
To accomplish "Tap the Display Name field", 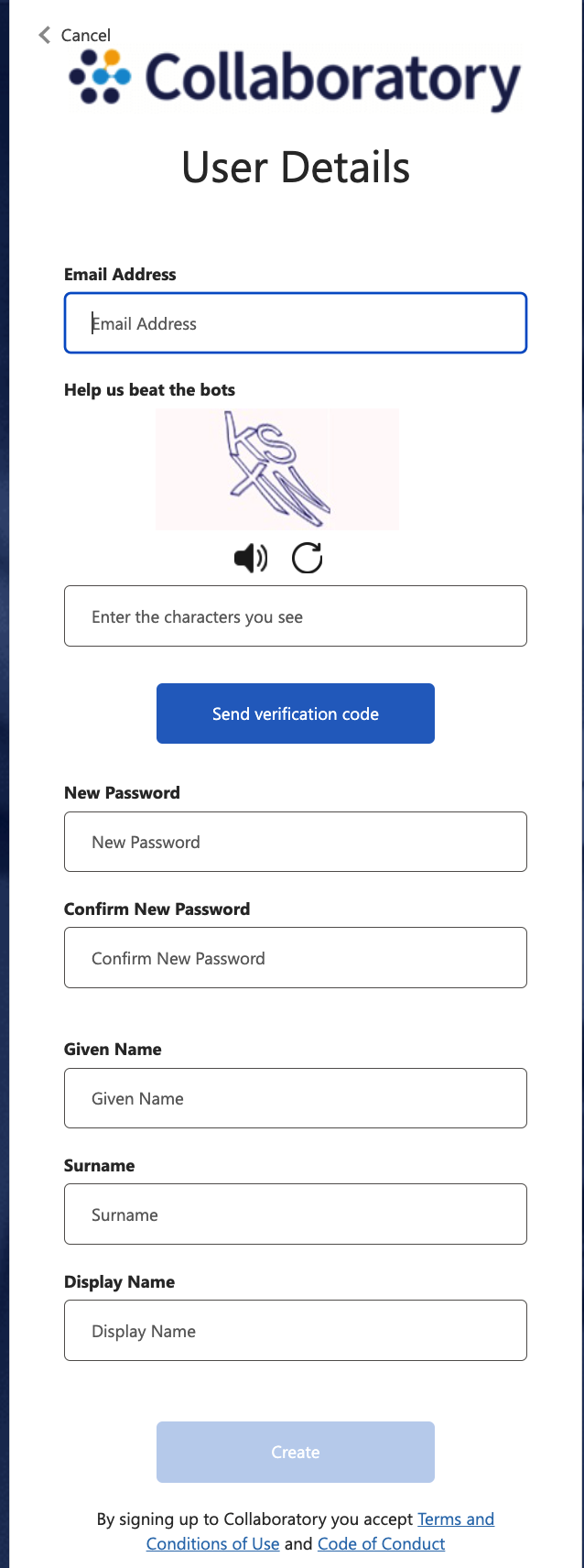I will coord(296,1331).
